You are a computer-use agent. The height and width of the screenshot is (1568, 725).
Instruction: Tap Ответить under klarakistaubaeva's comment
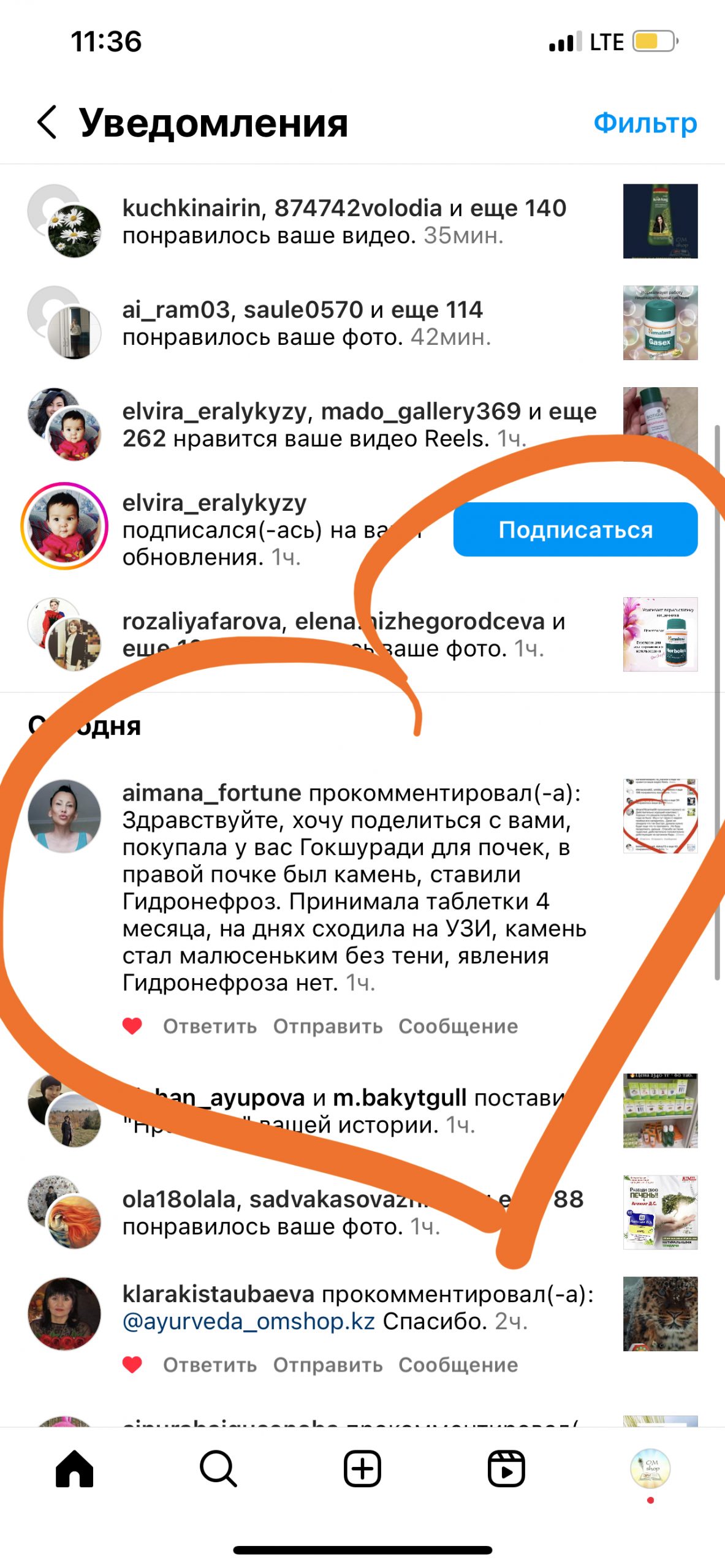[210, 1365]
